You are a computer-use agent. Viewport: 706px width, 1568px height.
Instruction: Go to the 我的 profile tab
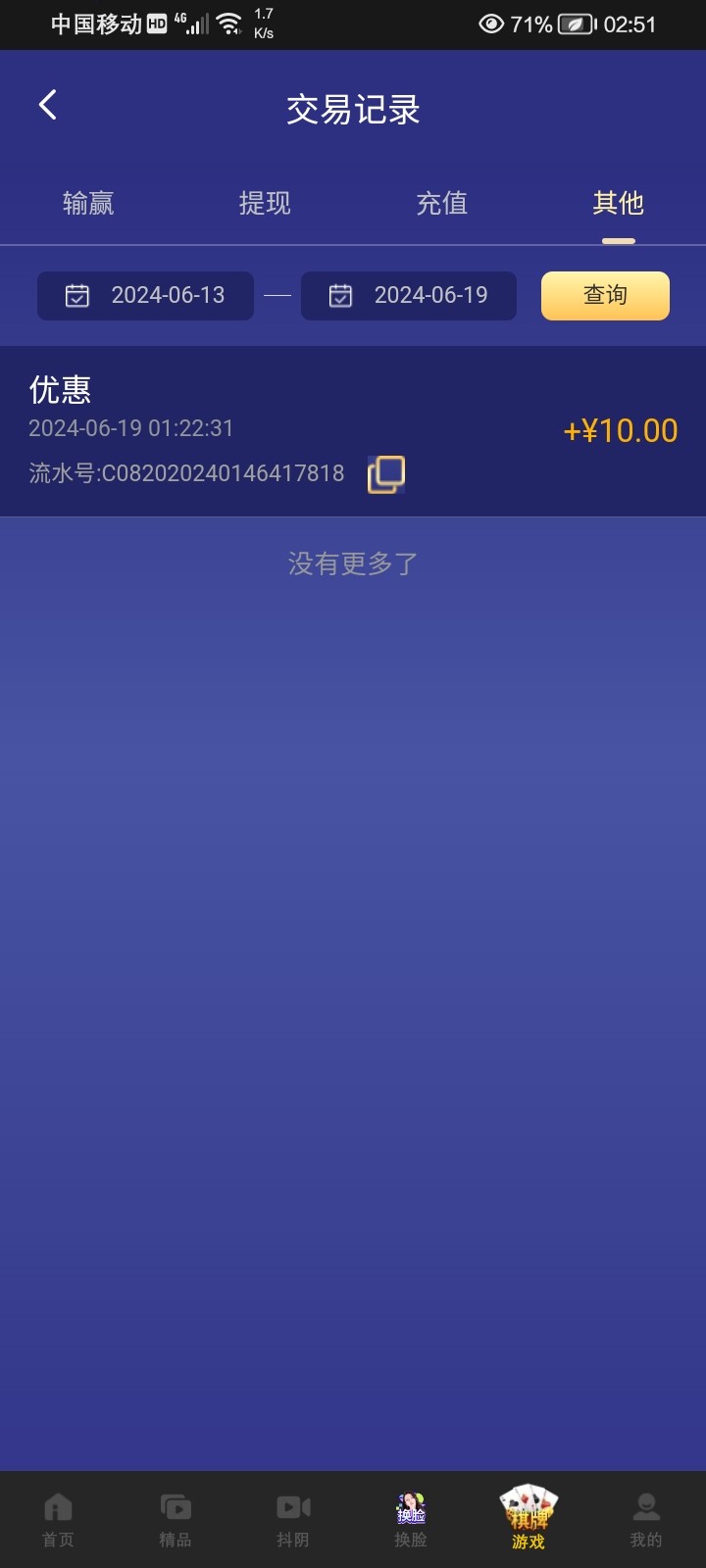pyautogui.click(x=646, y=1520)
